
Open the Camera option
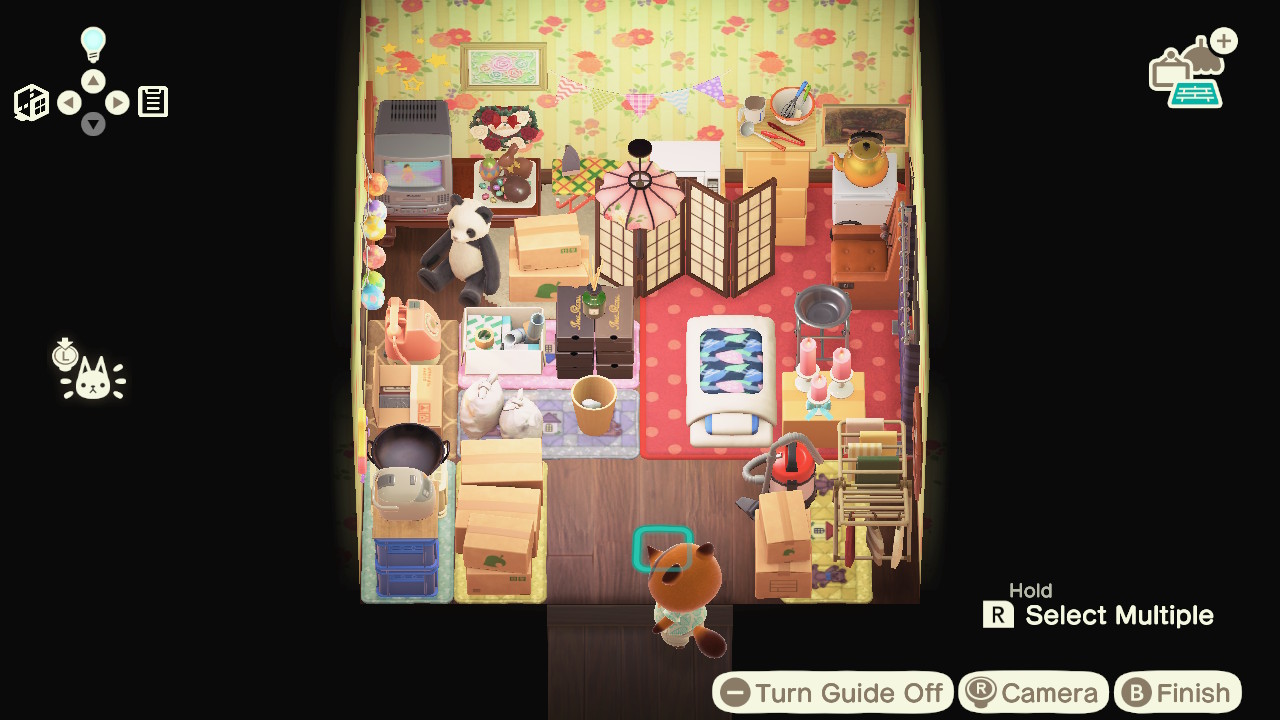coord(1034,692)
